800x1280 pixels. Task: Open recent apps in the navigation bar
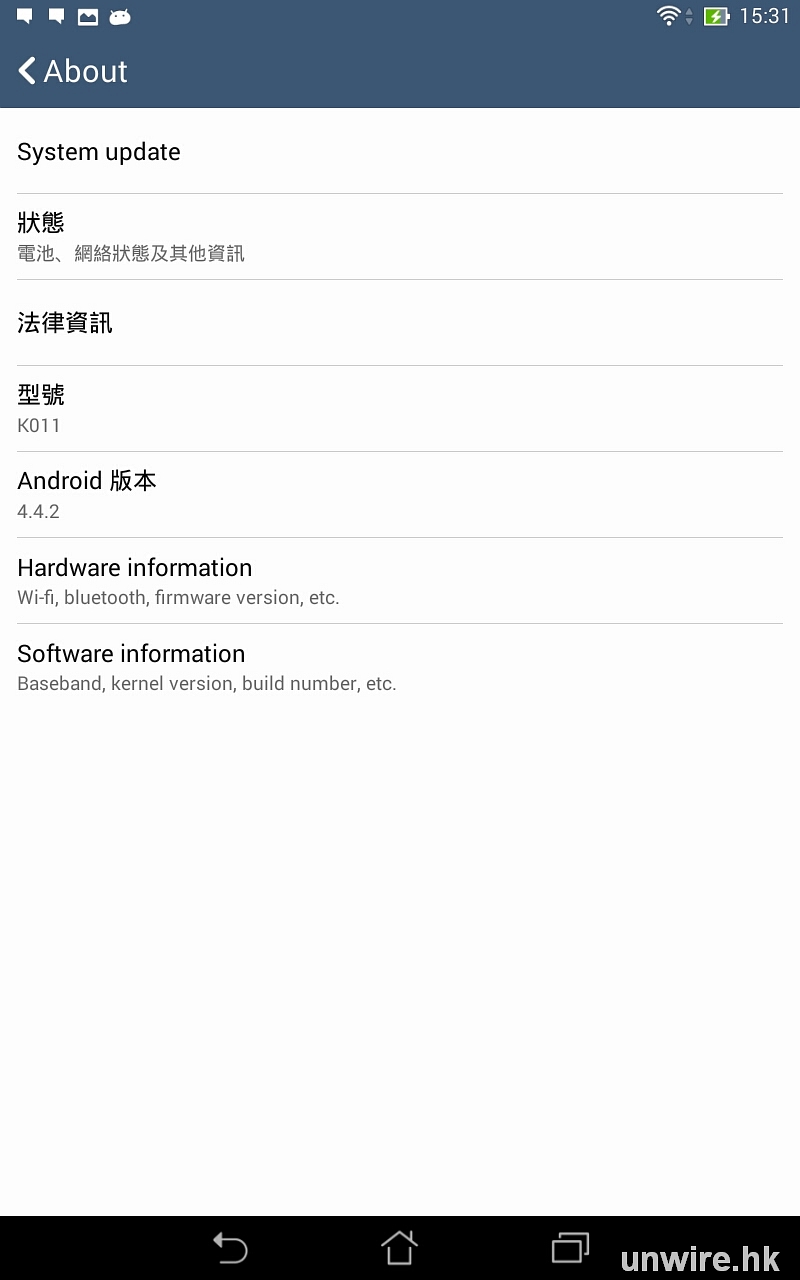coord(570,1248)
